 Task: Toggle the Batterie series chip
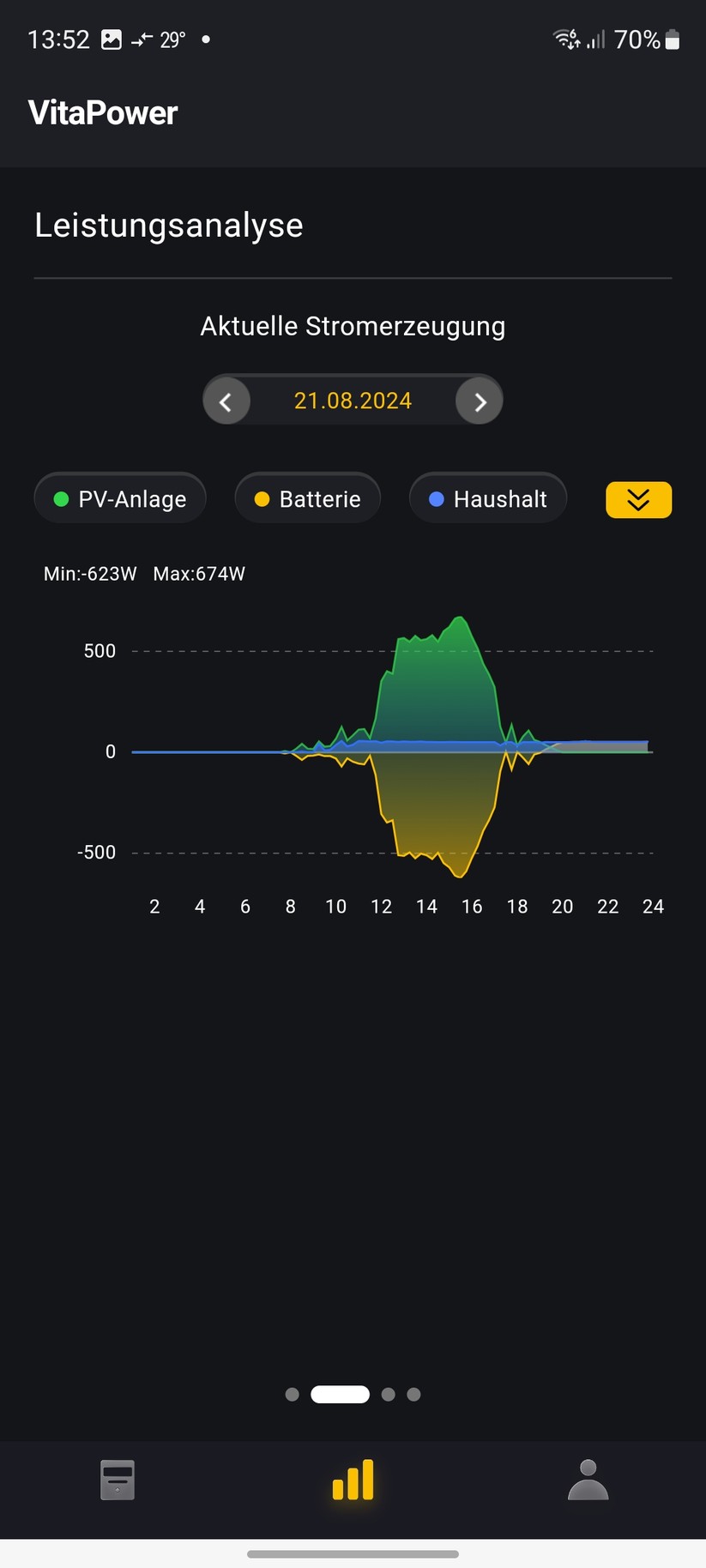click(308, 499)
